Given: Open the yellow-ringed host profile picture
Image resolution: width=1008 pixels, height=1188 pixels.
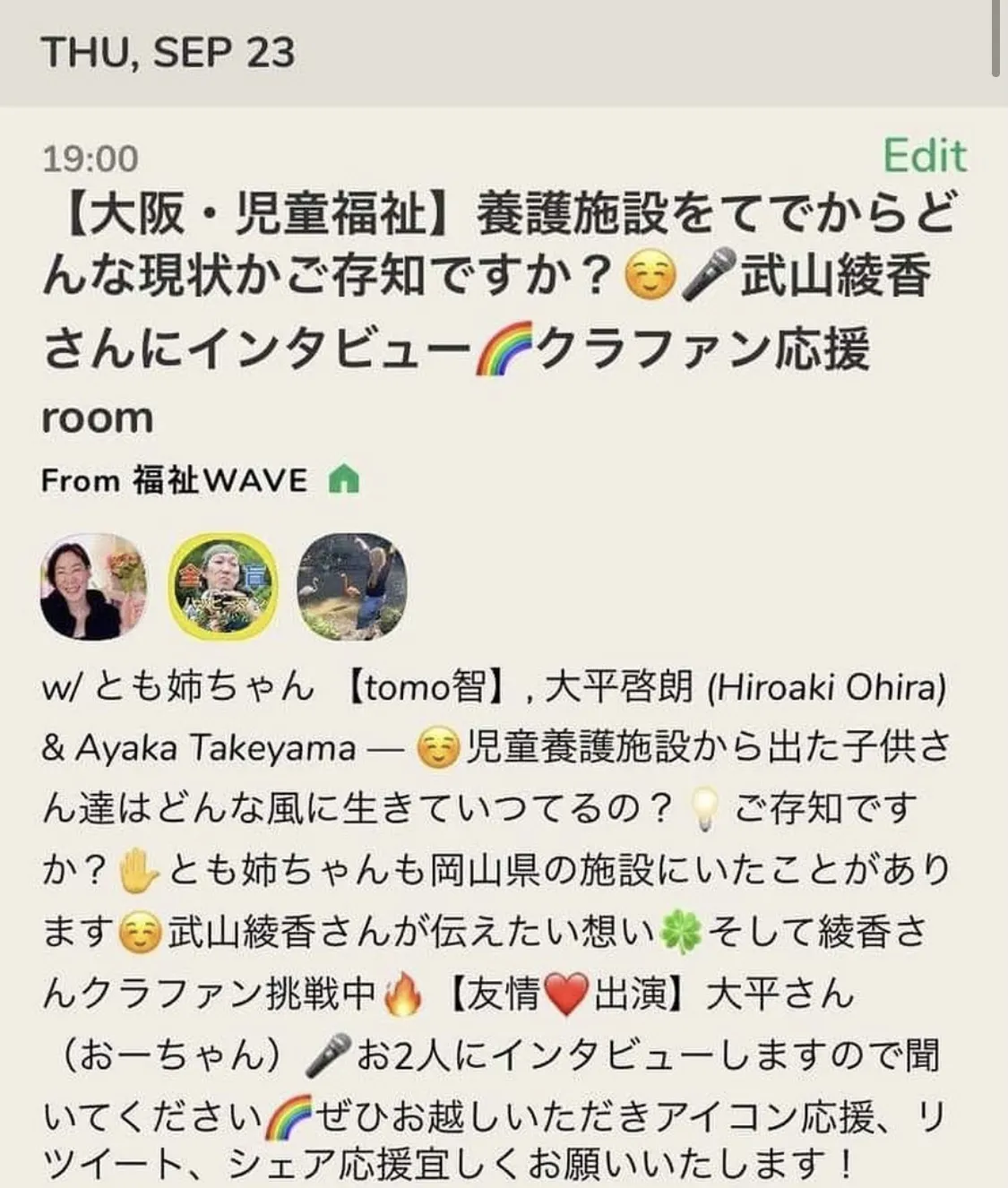Looking at the screenshot, I should pos(223,587).
